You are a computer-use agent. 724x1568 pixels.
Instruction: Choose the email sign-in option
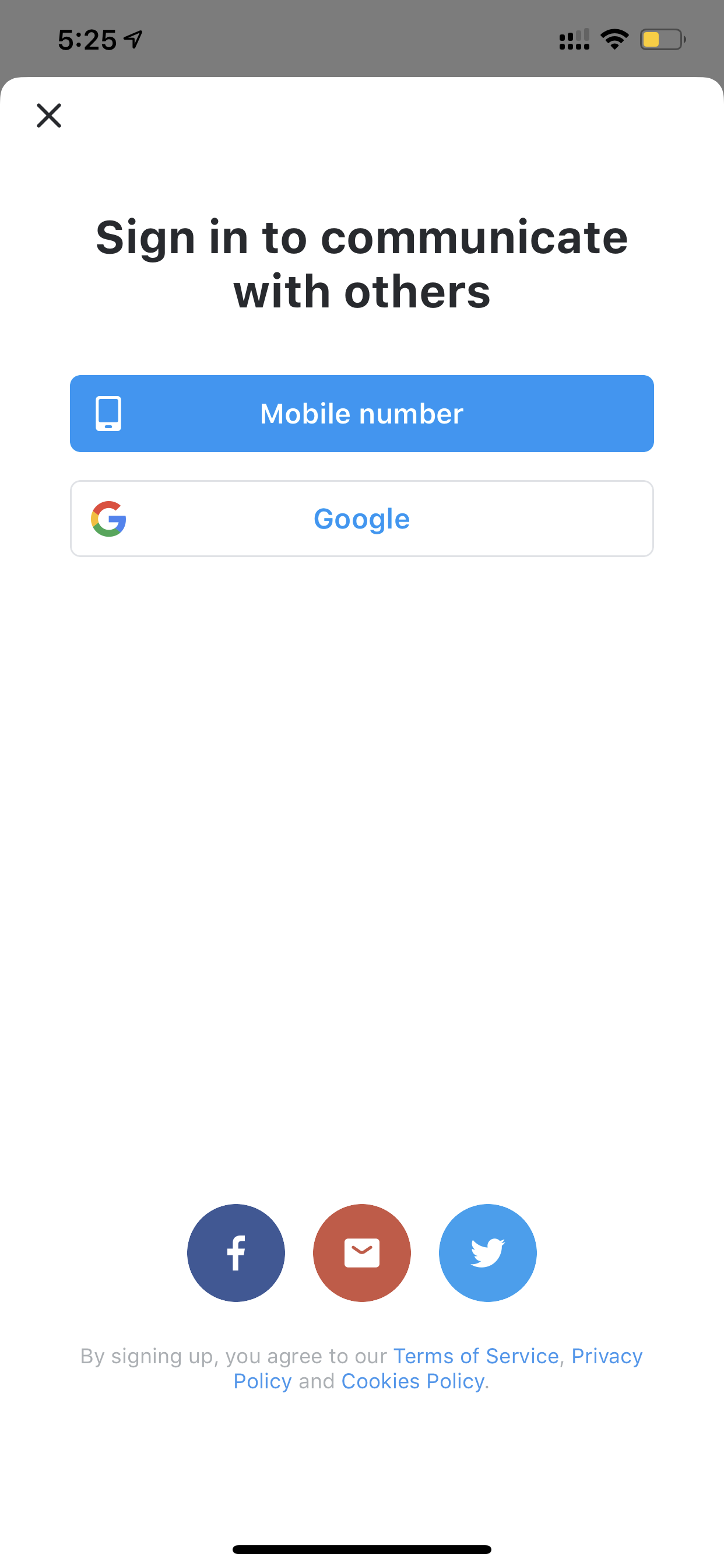362,1252
